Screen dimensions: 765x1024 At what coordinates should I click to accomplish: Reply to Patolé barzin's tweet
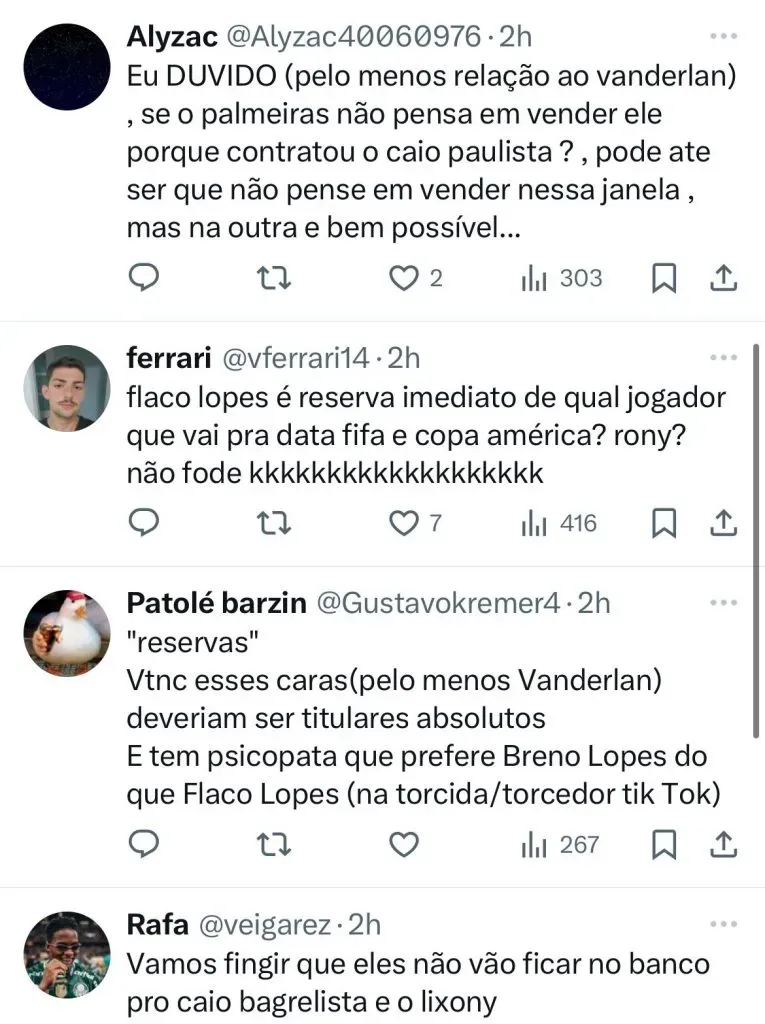[145, 845]
